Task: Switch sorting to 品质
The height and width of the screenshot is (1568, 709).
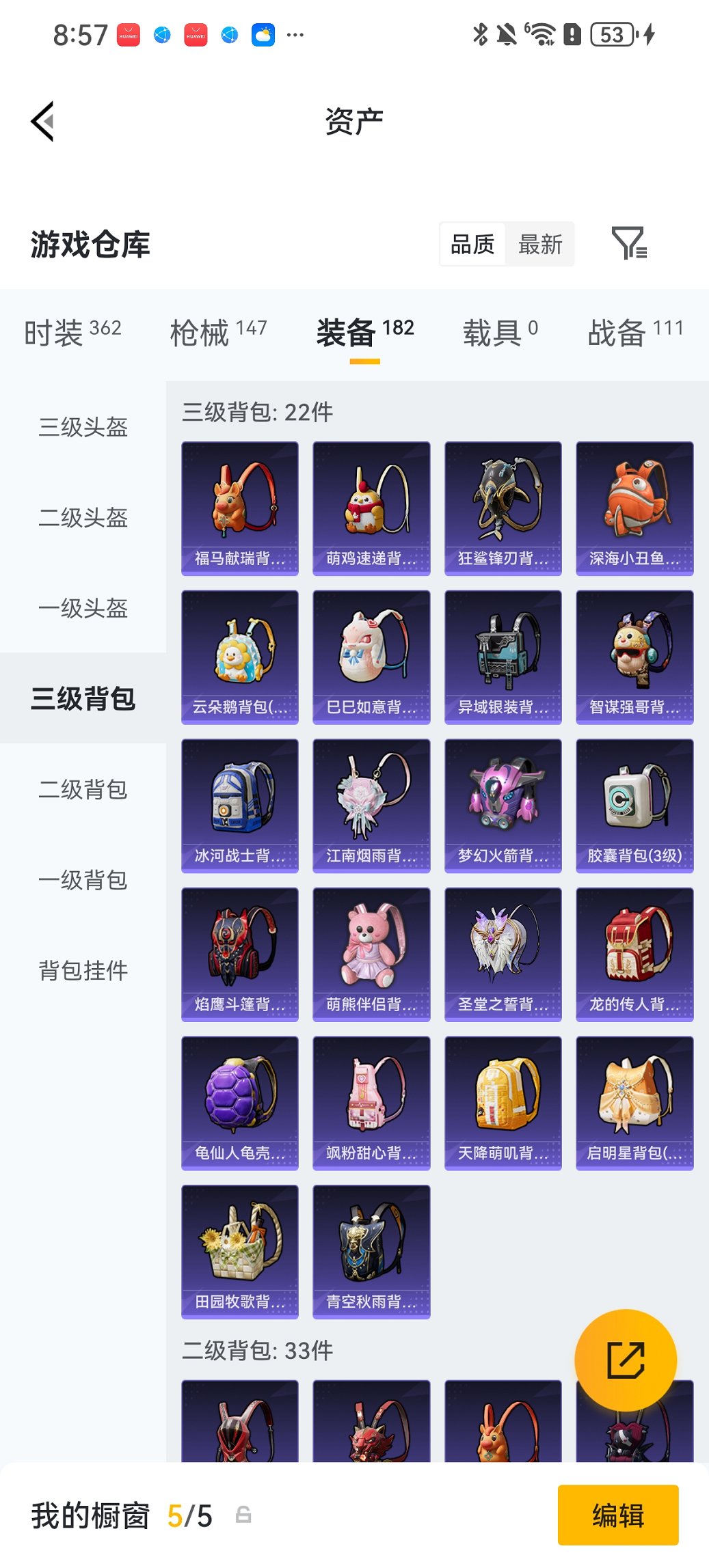Action: (473, 244)
